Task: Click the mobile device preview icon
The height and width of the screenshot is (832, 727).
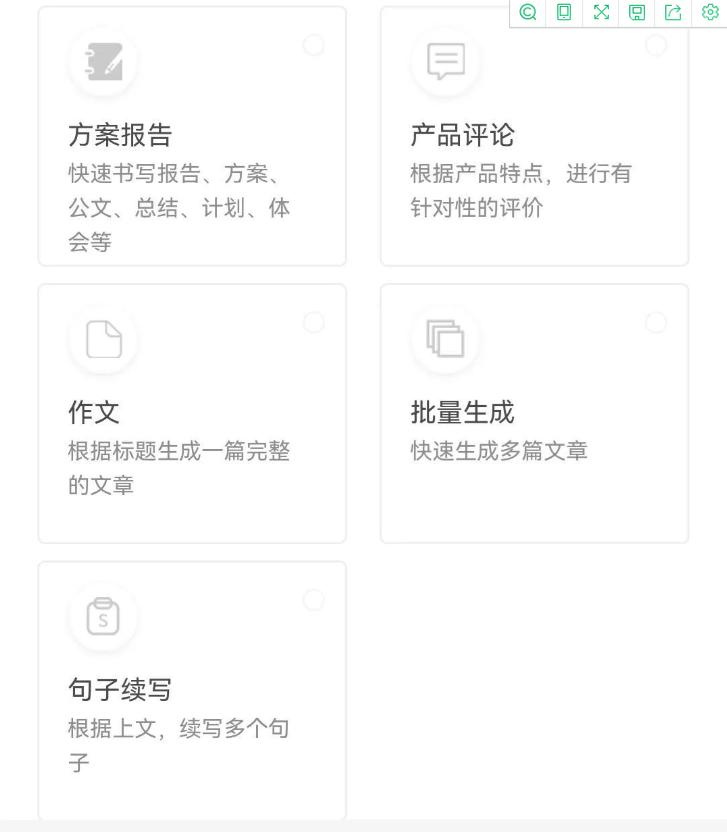Action: tap(562, 14)
